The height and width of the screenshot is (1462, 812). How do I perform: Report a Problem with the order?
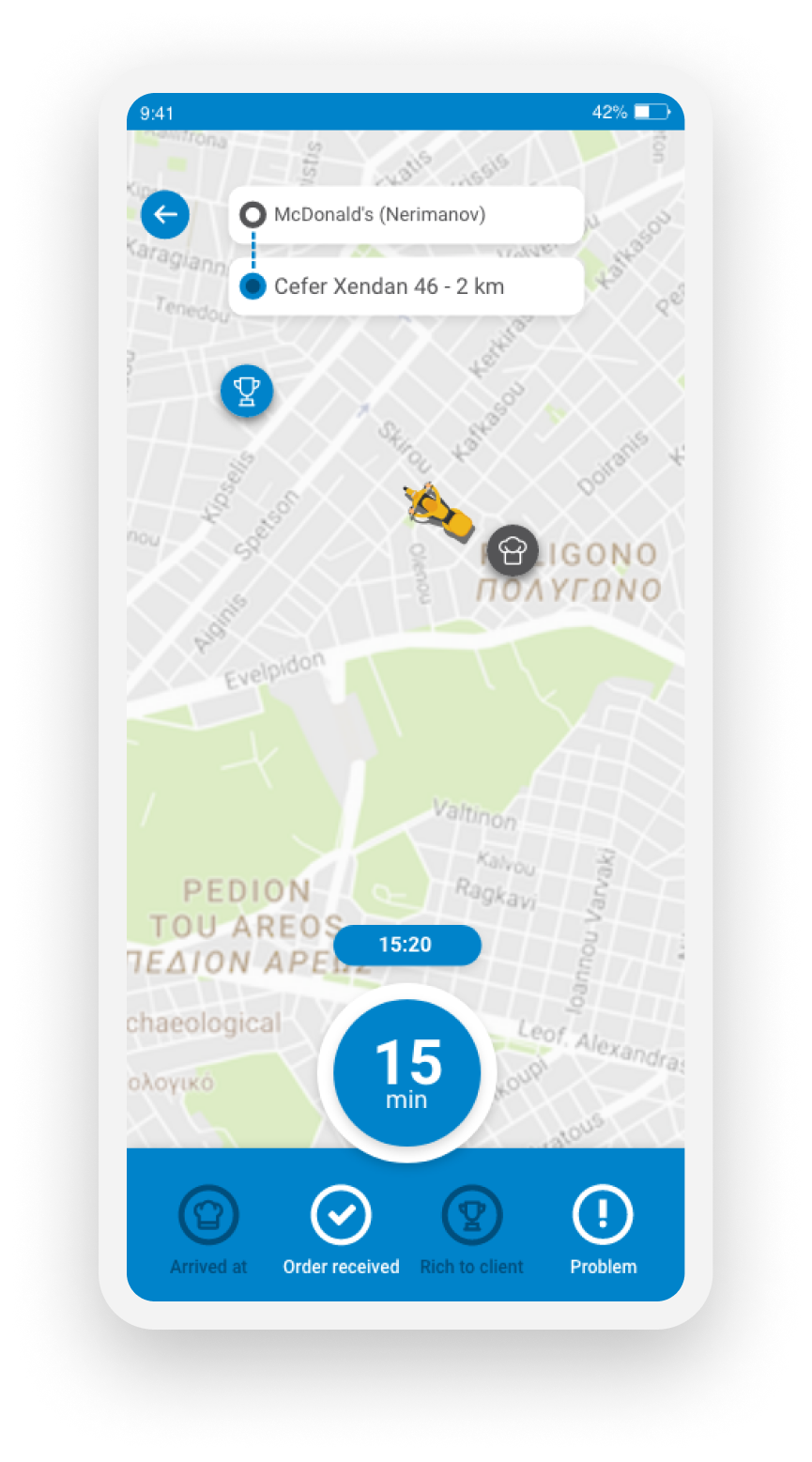click(x=603, y=1229)
